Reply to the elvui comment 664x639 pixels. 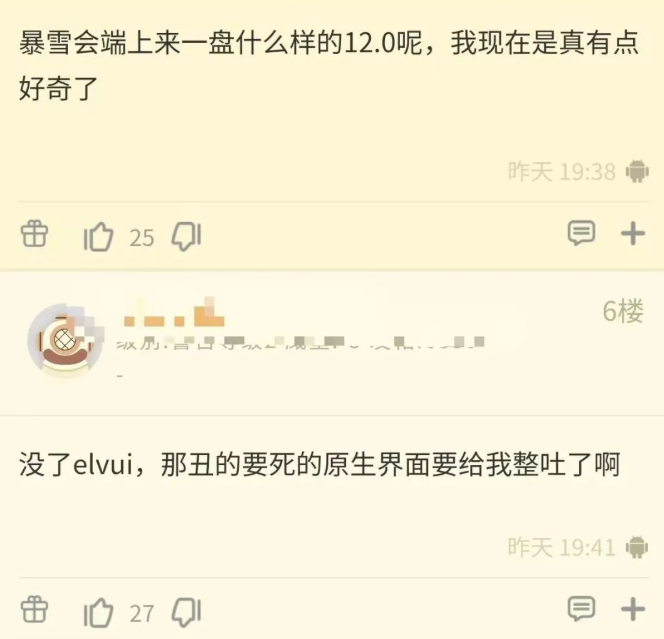pyautogui.click(x=581, y=608)
